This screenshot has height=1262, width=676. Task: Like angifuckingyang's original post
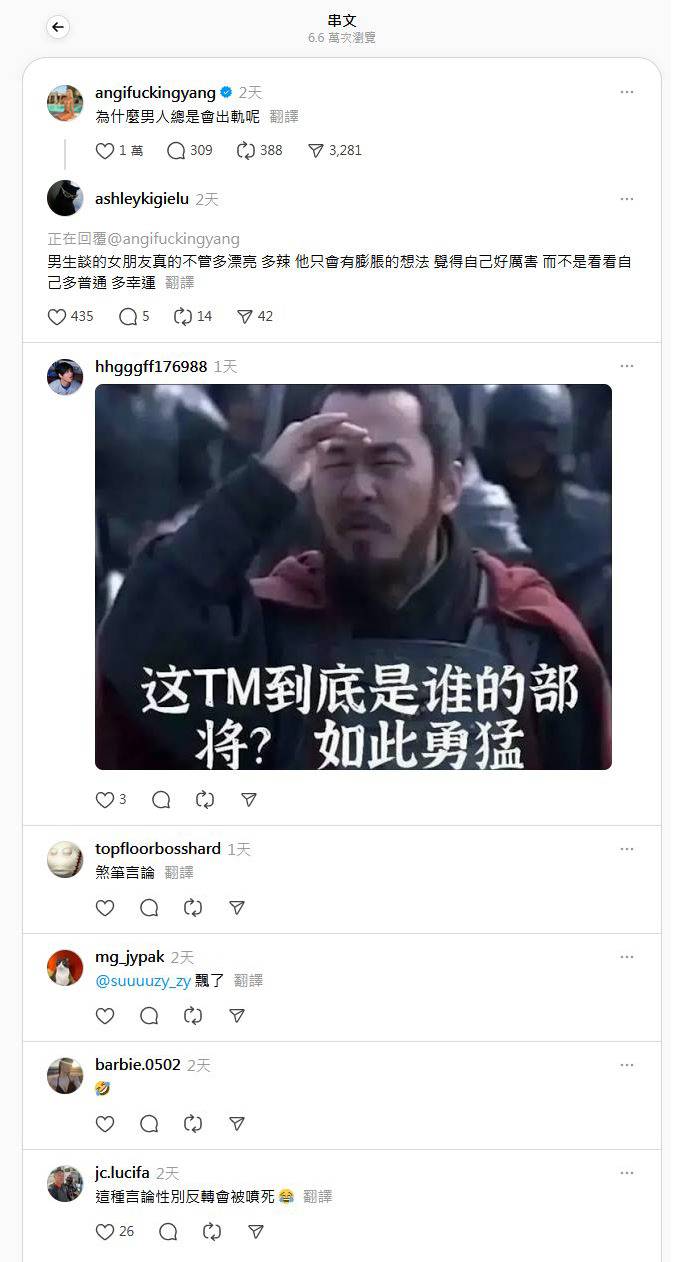point(105,151)
